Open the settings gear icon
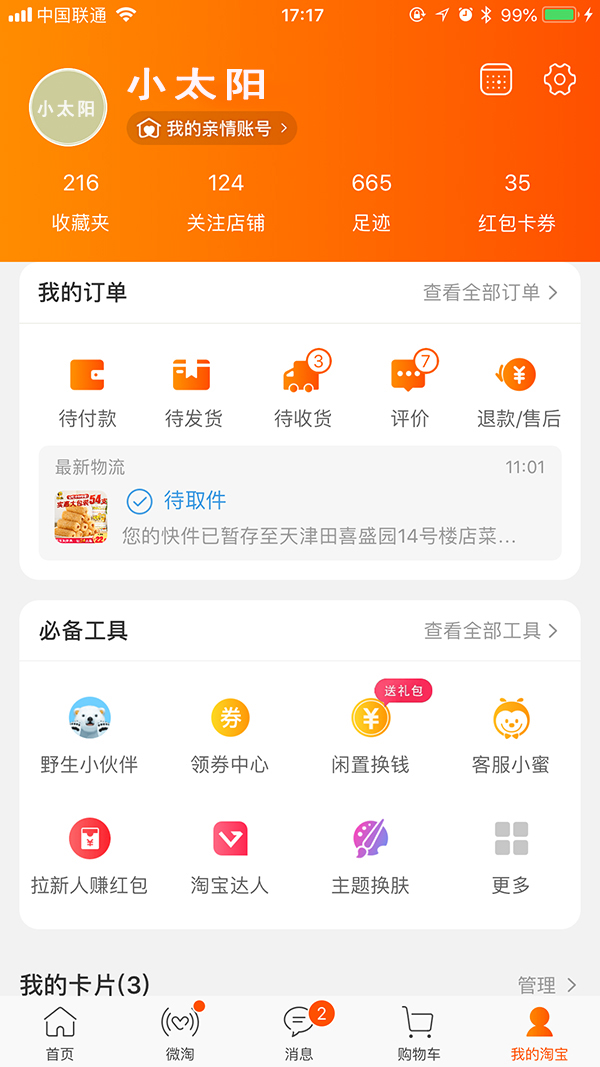This screenshot has width=600, height=1067. [559, 80]
